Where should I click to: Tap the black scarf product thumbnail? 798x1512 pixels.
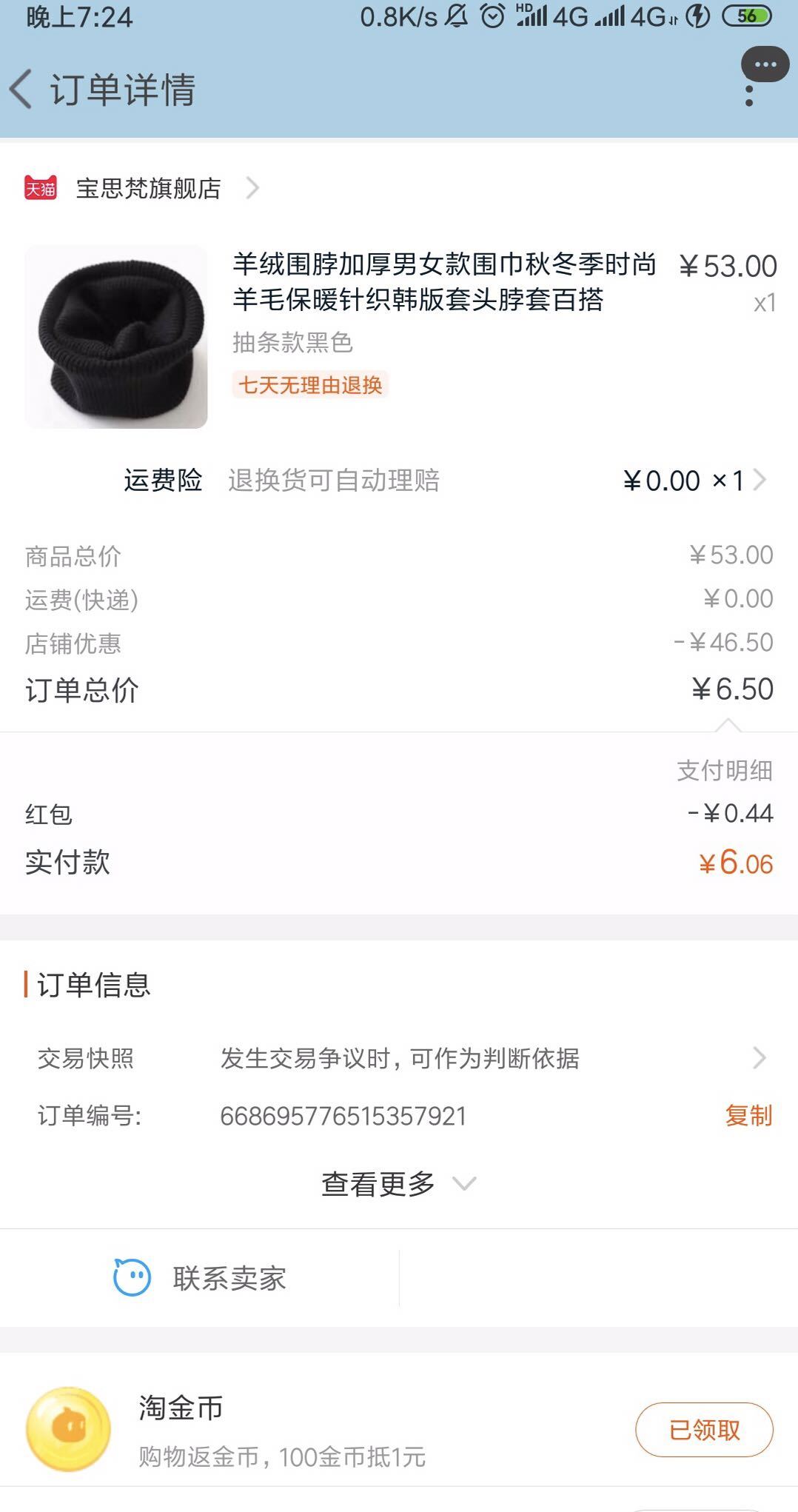[118, 337]
